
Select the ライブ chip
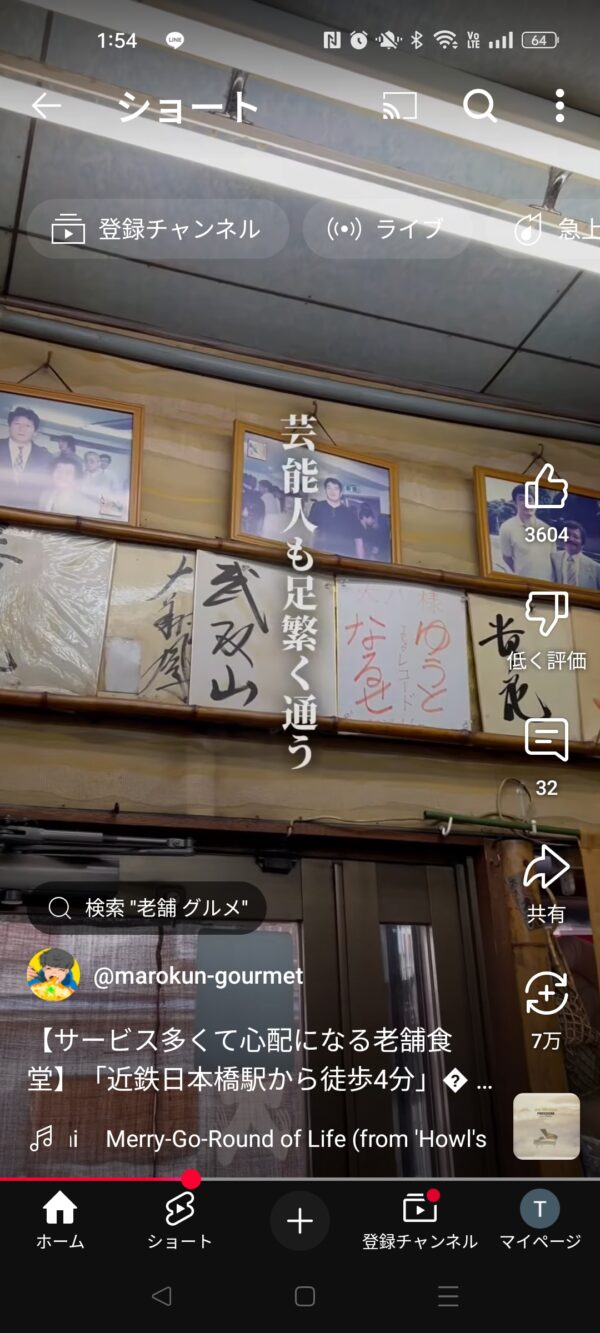coord(386,229)
